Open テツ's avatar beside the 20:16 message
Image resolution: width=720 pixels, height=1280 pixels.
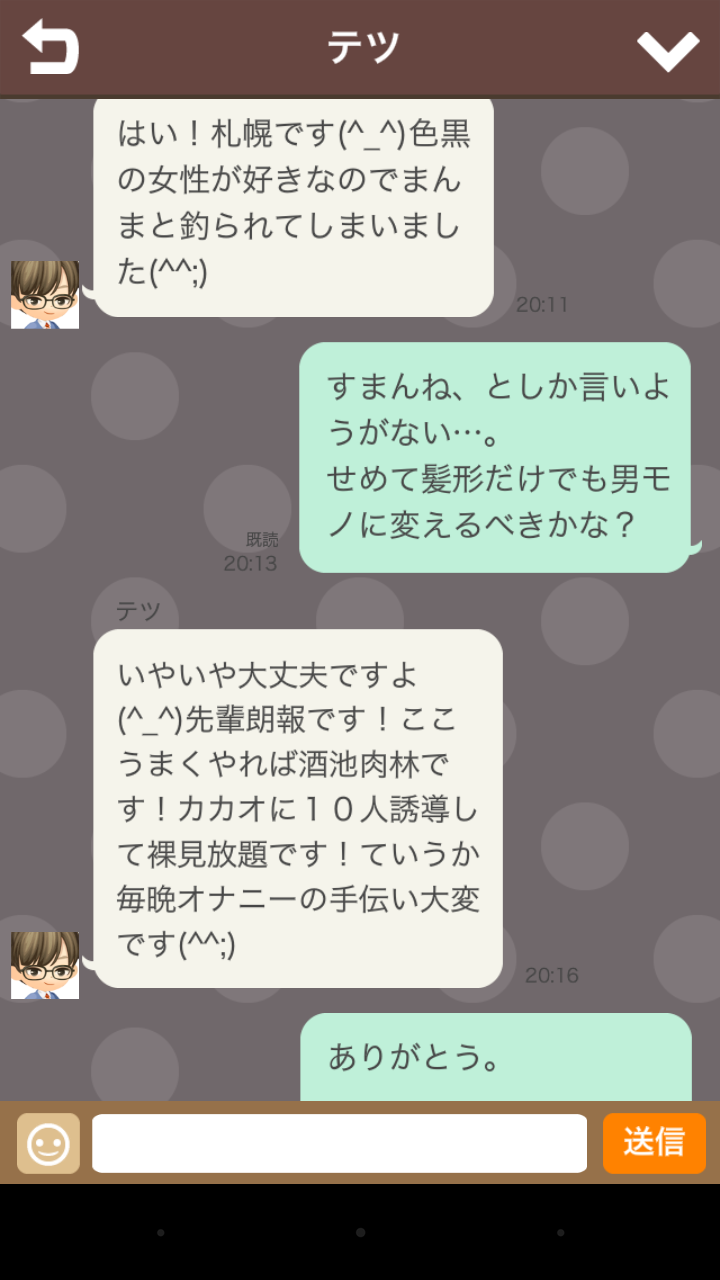click(x=45, y=965)
